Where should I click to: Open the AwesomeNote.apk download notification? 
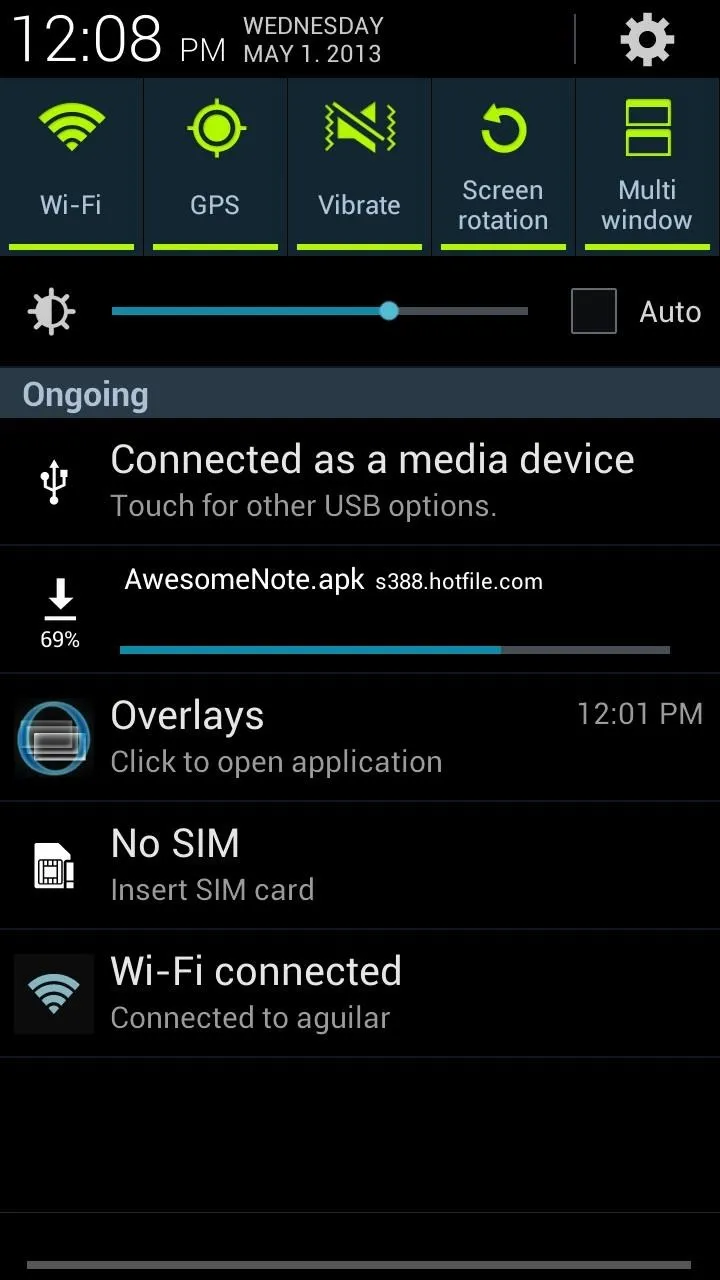pyautogui.click(x=360, y=610)
